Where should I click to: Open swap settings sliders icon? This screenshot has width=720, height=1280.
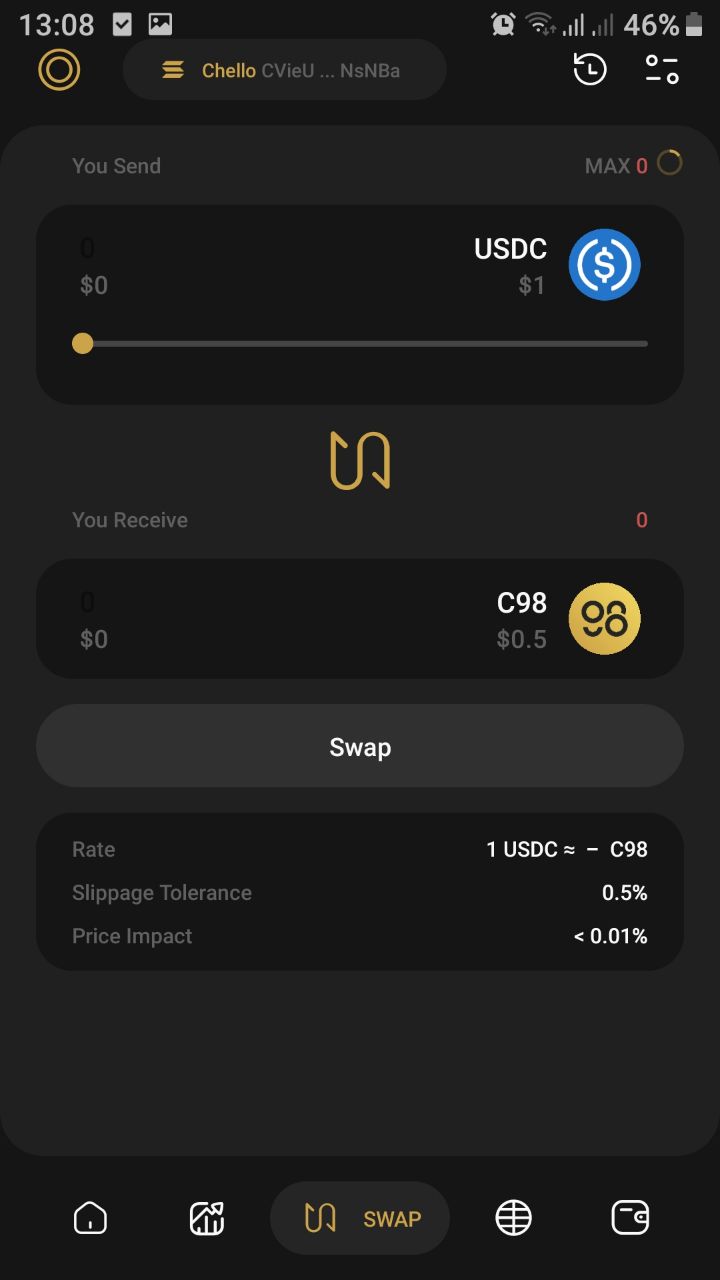[662, 69]
